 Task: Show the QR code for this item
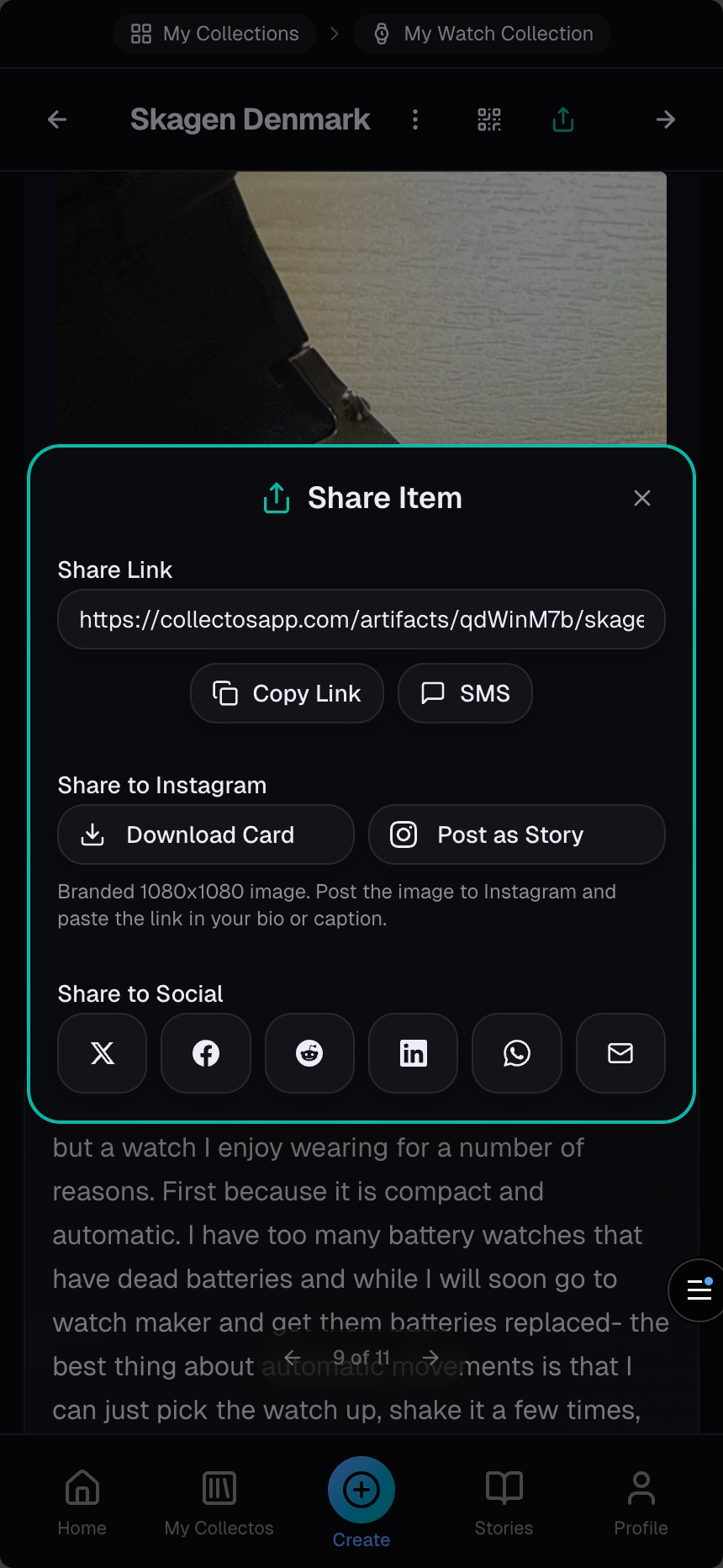tap(489, 119)
